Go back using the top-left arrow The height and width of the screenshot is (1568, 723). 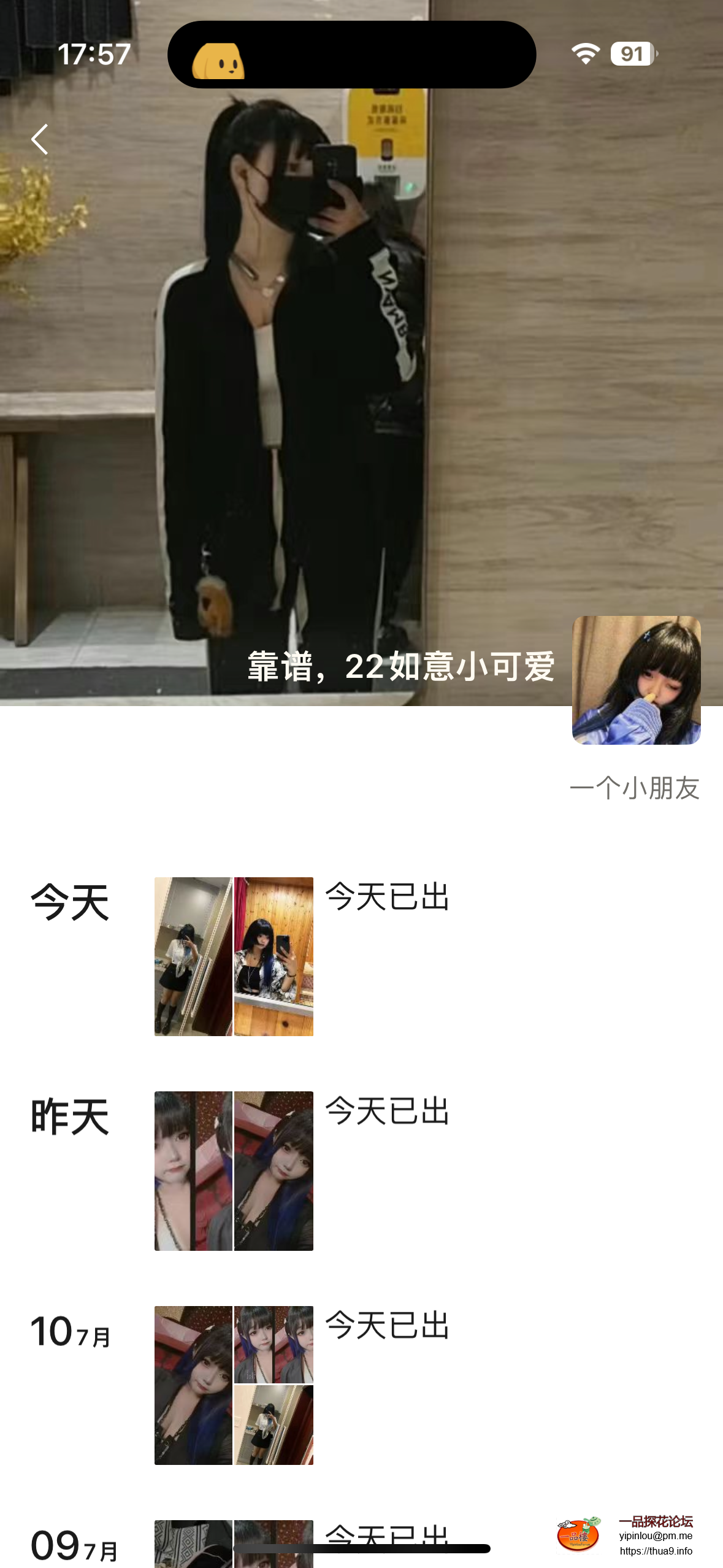(40, 139)
